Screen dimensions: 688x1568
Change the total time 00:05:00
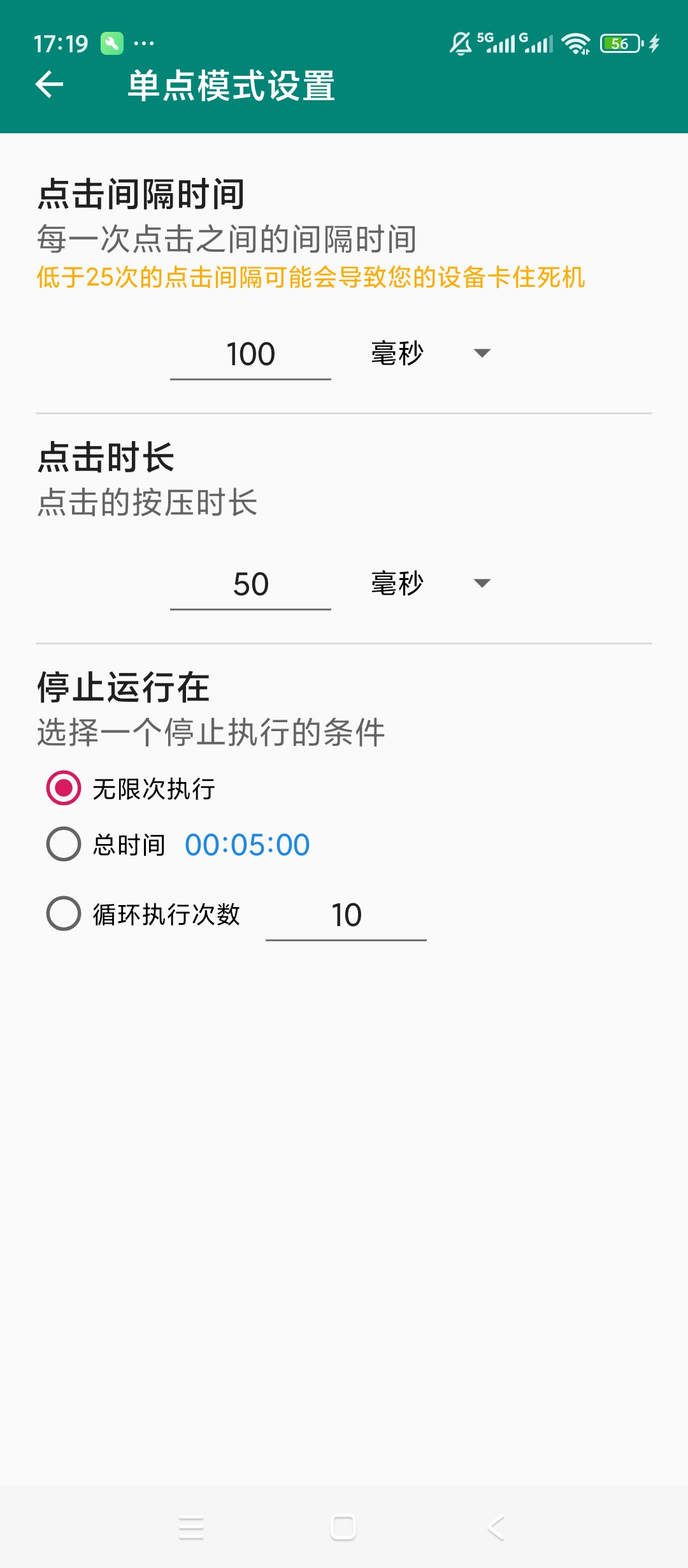click(247, 845)
